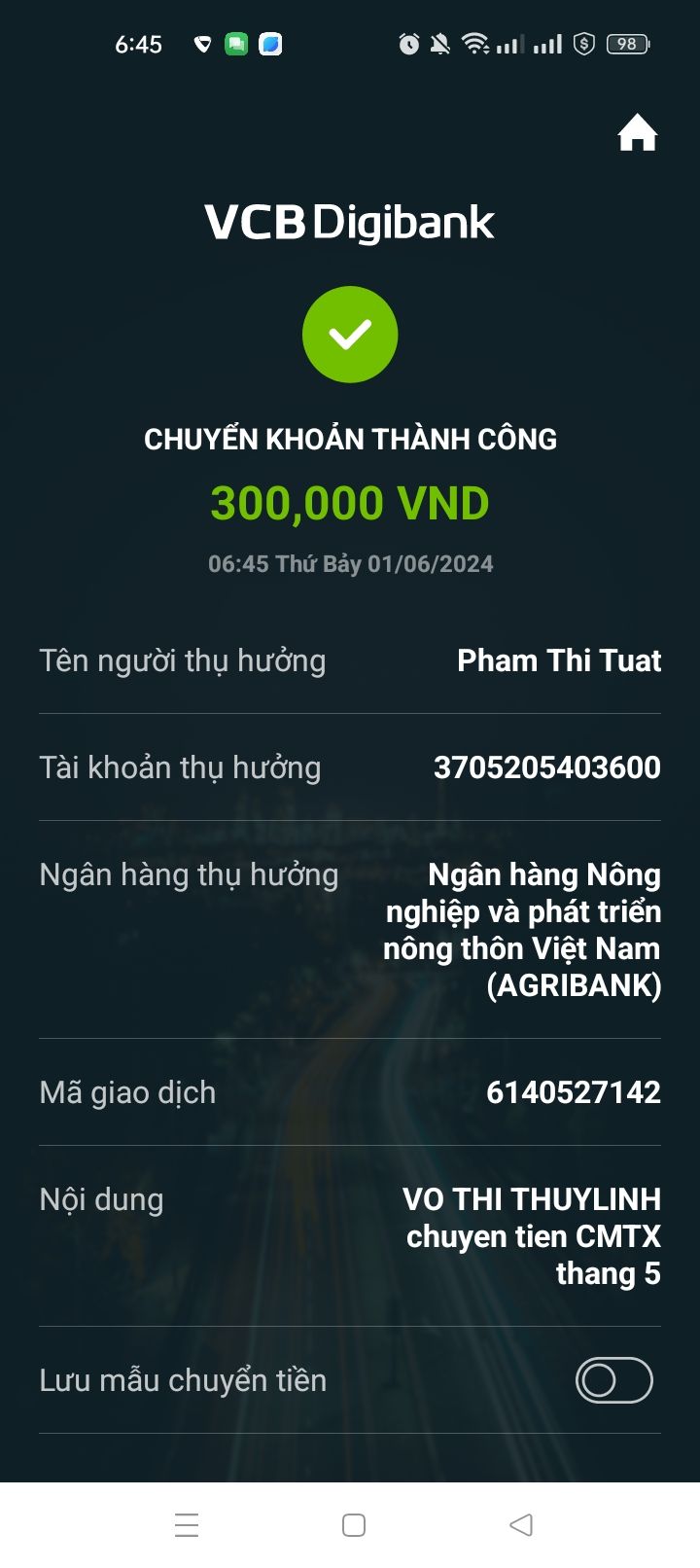Go to the VCB Digibank home screen
The width and height of the screenshot is (700, 1568).
click(638, 133)
